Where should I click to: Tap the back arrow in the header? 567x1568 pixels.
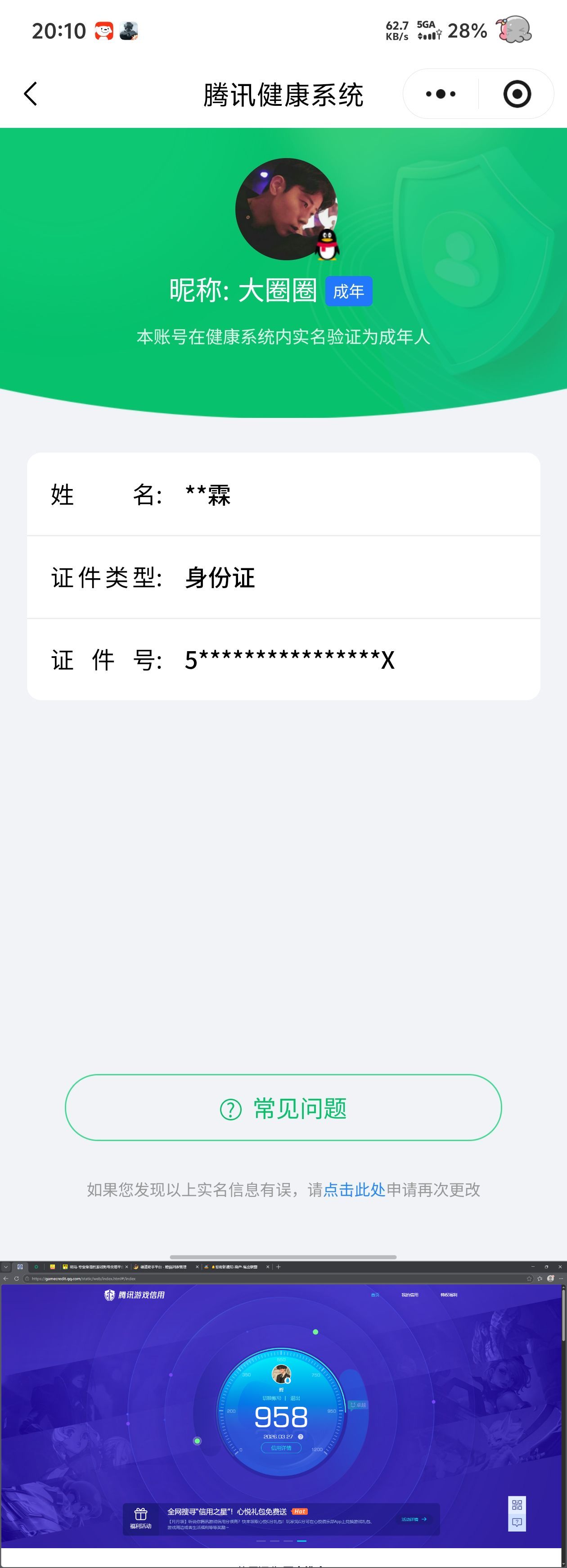coord(30,95)
